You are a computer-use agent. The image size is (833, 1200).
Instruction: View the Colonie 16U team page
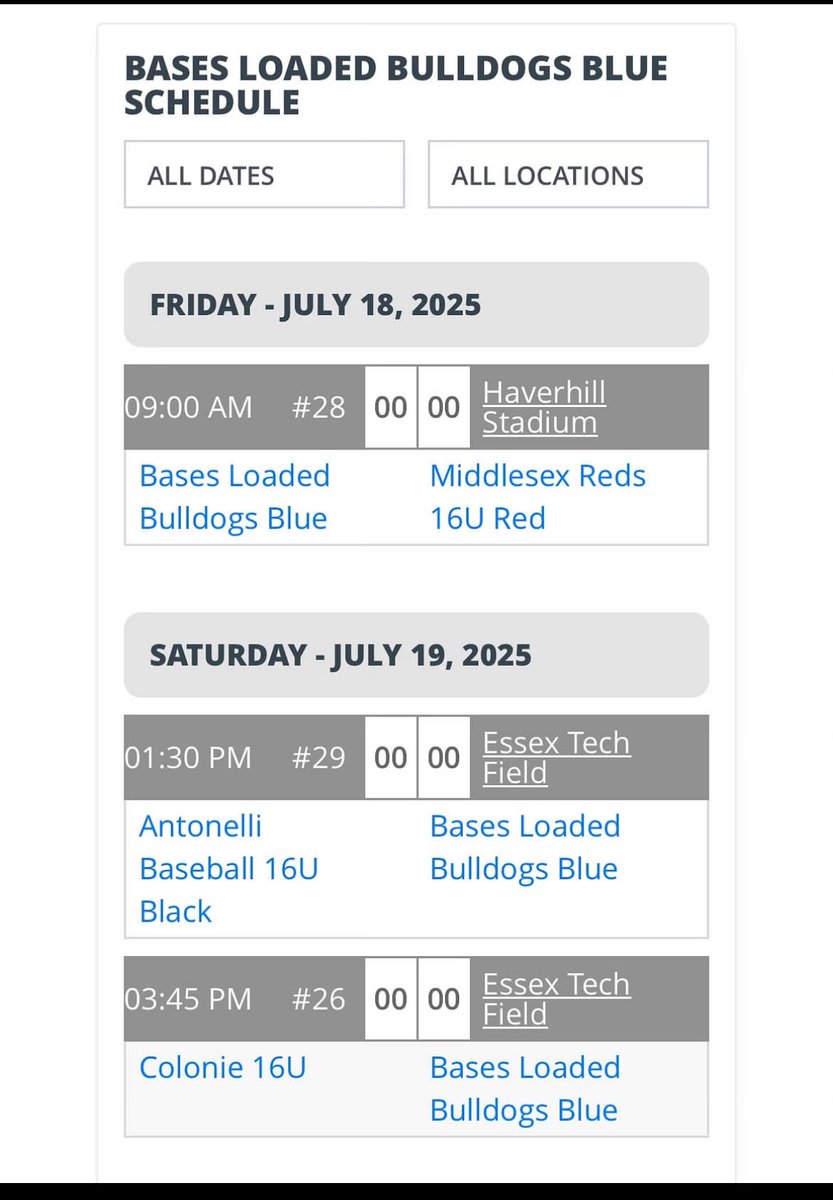pyautogui.click(x=223, y=1067)
